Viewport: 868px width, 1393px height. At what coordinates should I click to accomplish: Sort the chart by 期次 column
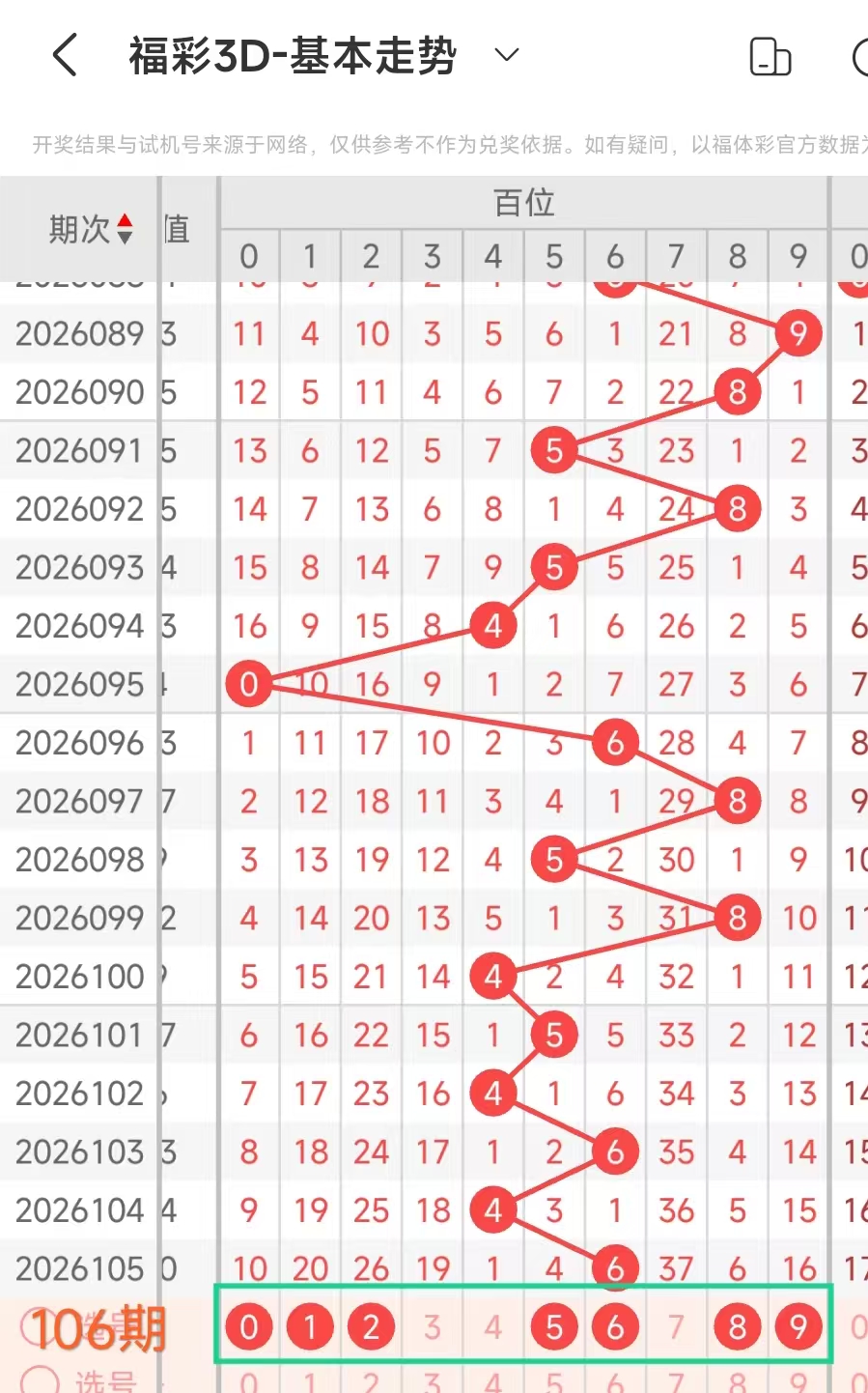click(x=92, y=230)
